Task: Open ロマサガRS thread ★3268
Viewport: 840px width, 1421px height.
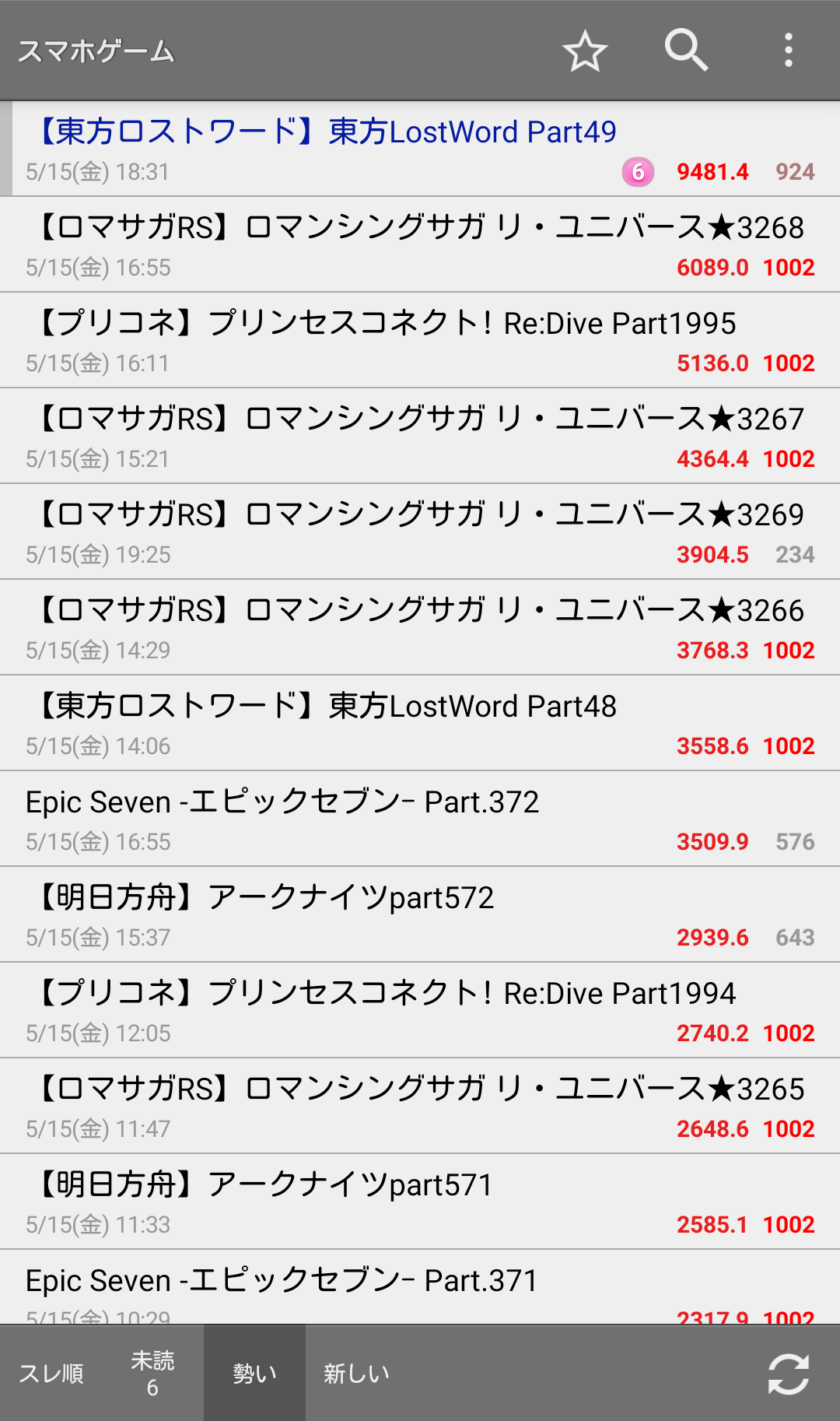Action: coord(420,244)
